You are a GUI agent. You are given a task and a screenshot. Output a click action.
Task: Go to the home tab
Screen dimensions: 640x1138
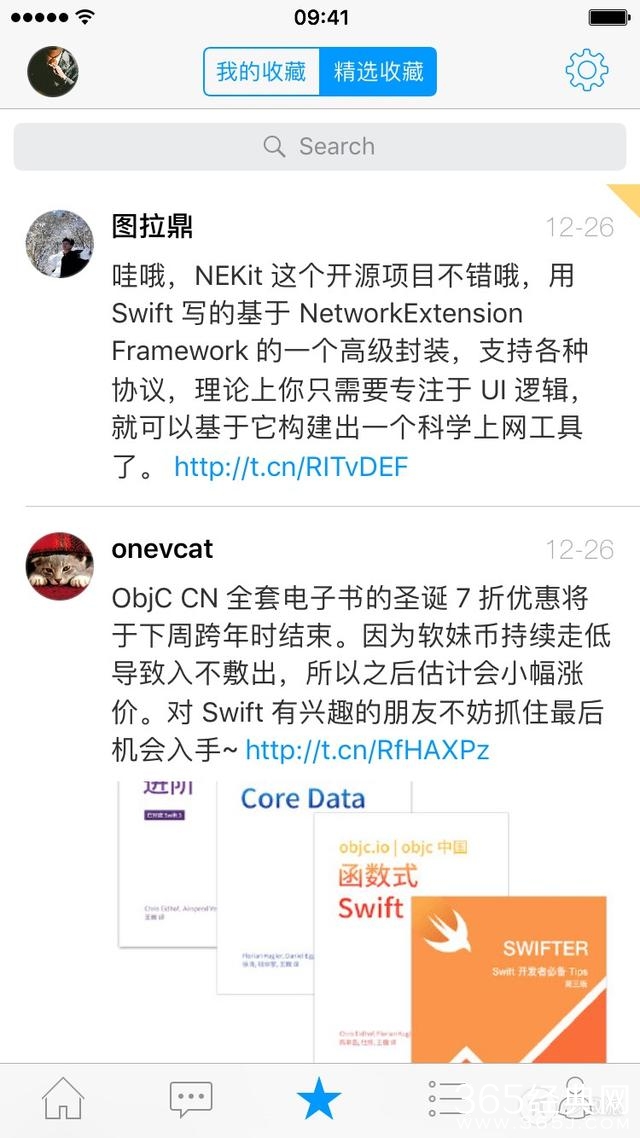[63, 1099]
